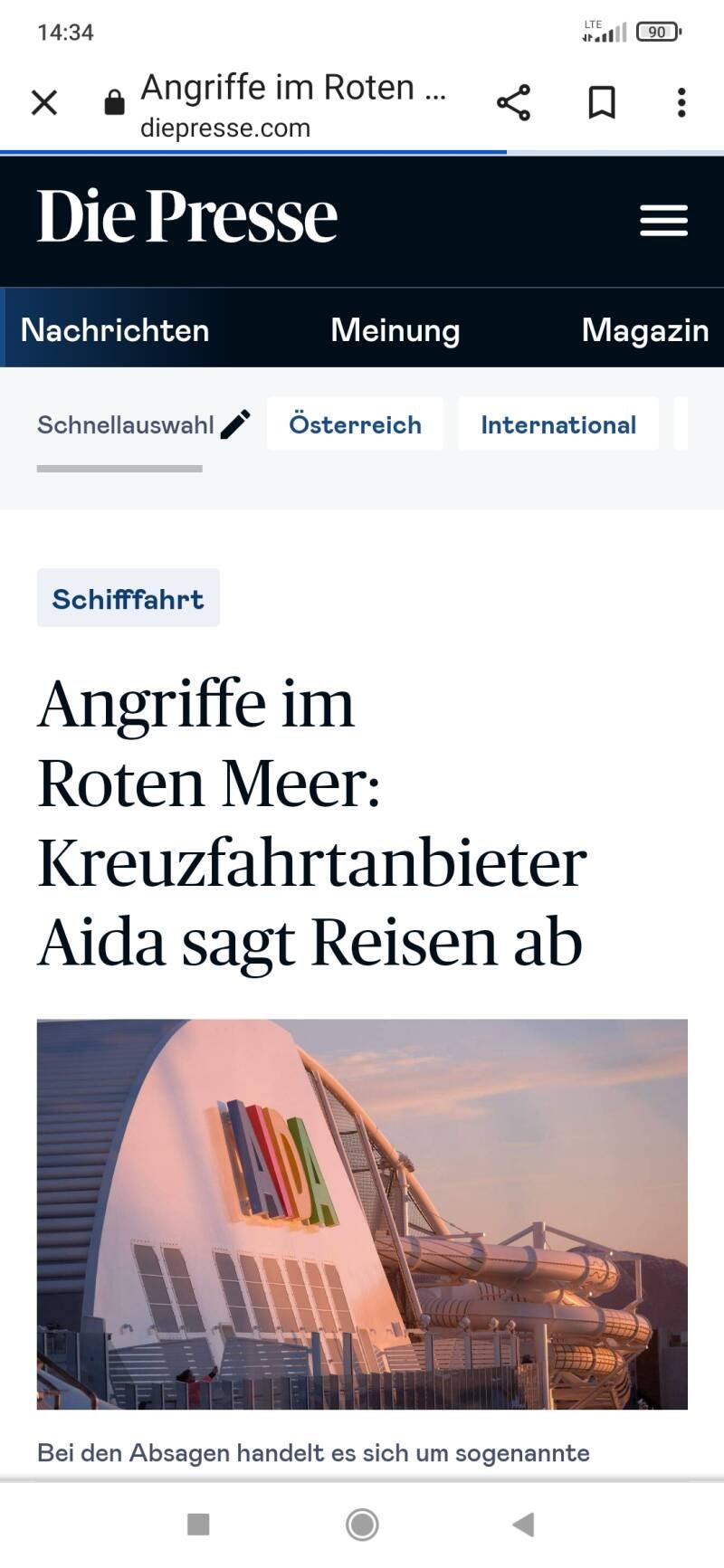Tap the system back button
The image size is (724, 1568).
523,1525
